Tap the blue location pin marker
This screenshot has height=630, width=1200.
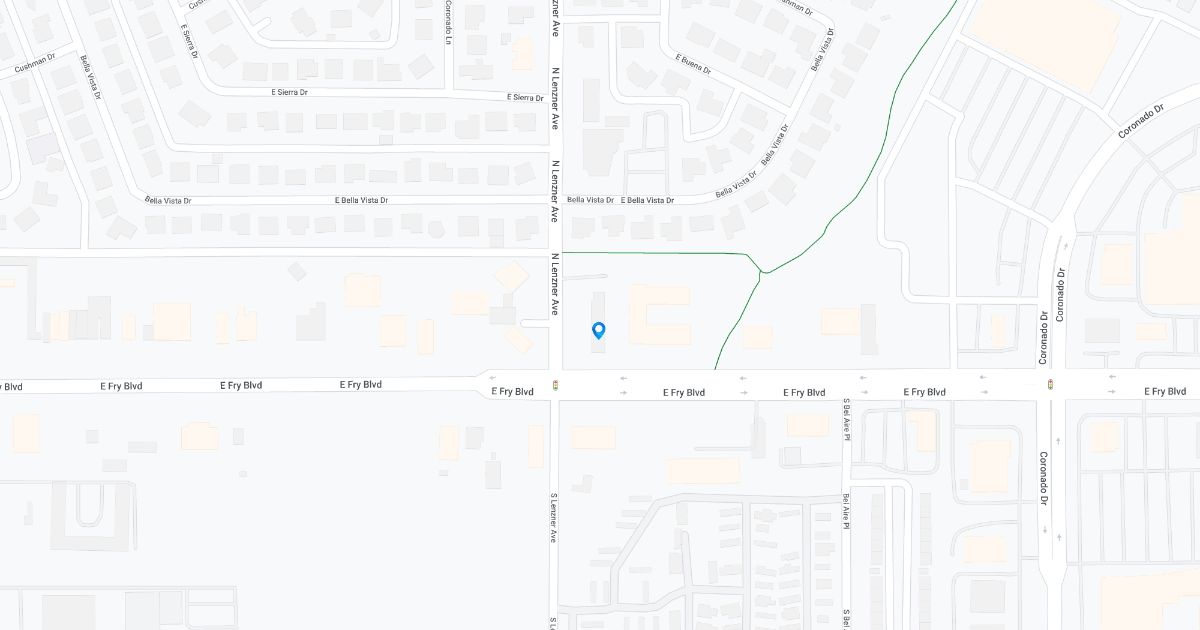(x=599, y=329)
